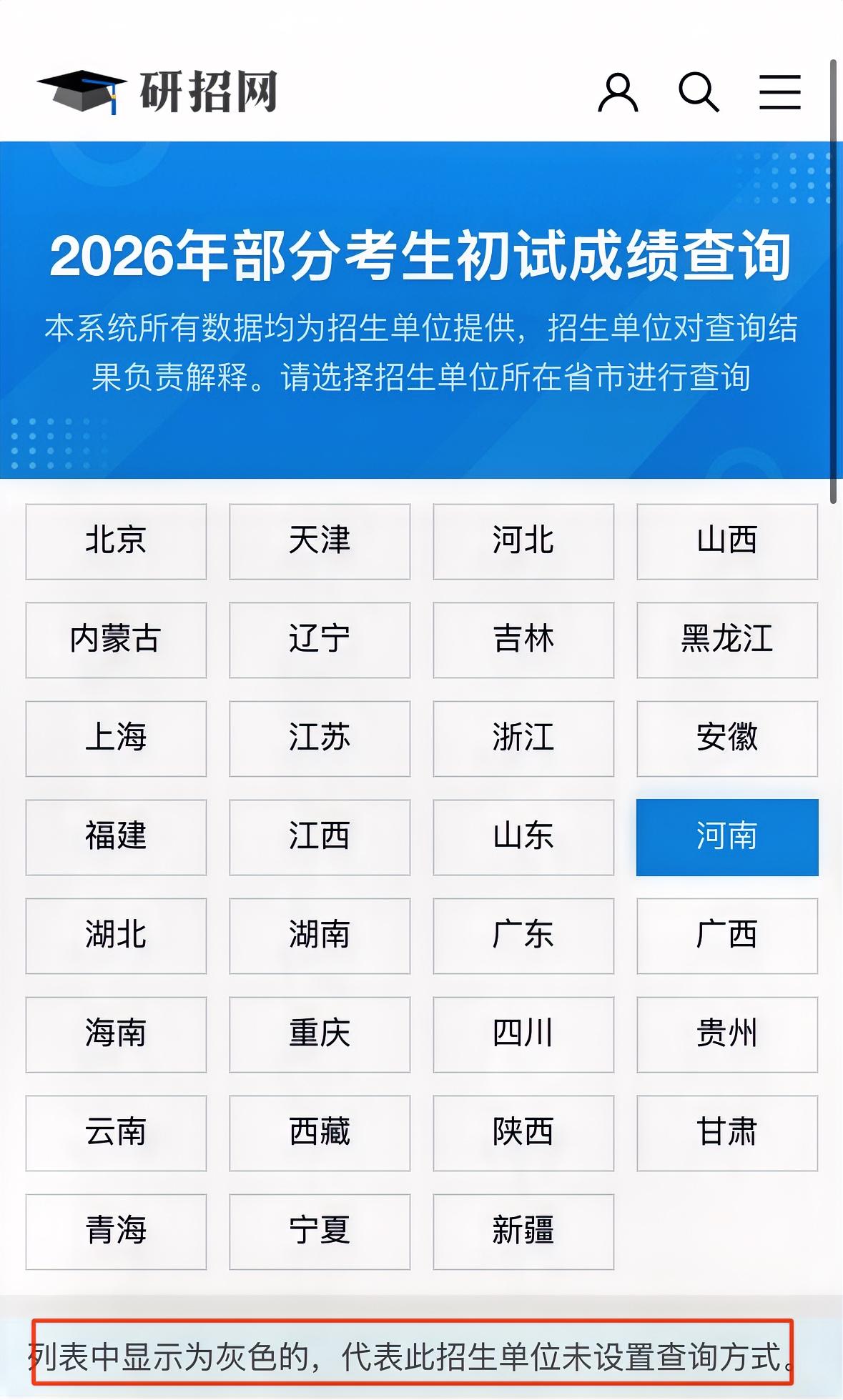
Task: Open the user account icon
Action: coord(619,93)
